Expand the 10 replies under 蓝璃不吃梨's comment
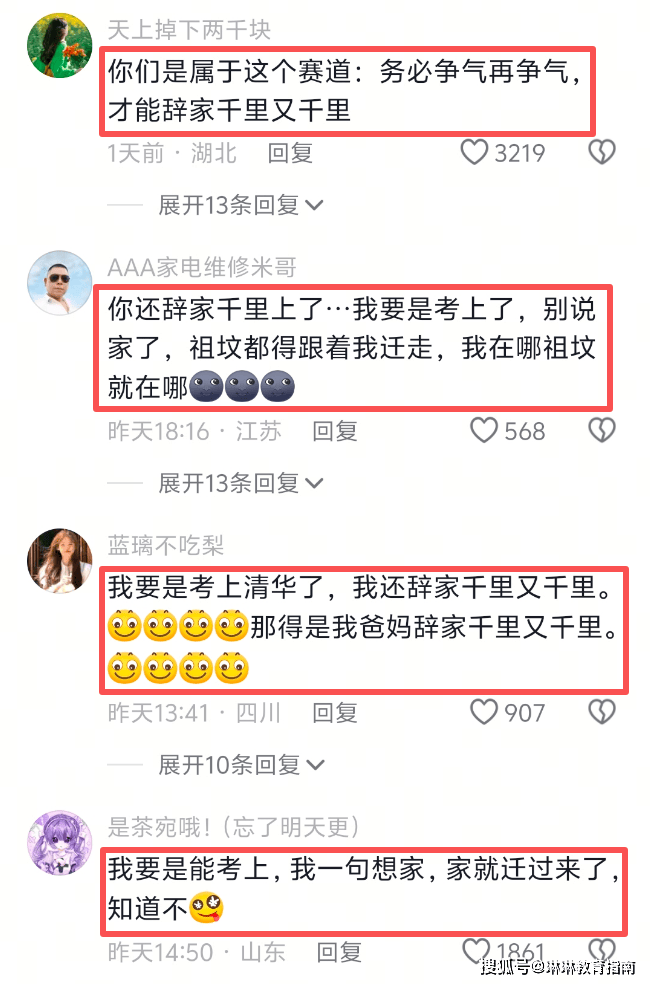Viewport: 650px width, 984px height. click(x=240, y=765)
